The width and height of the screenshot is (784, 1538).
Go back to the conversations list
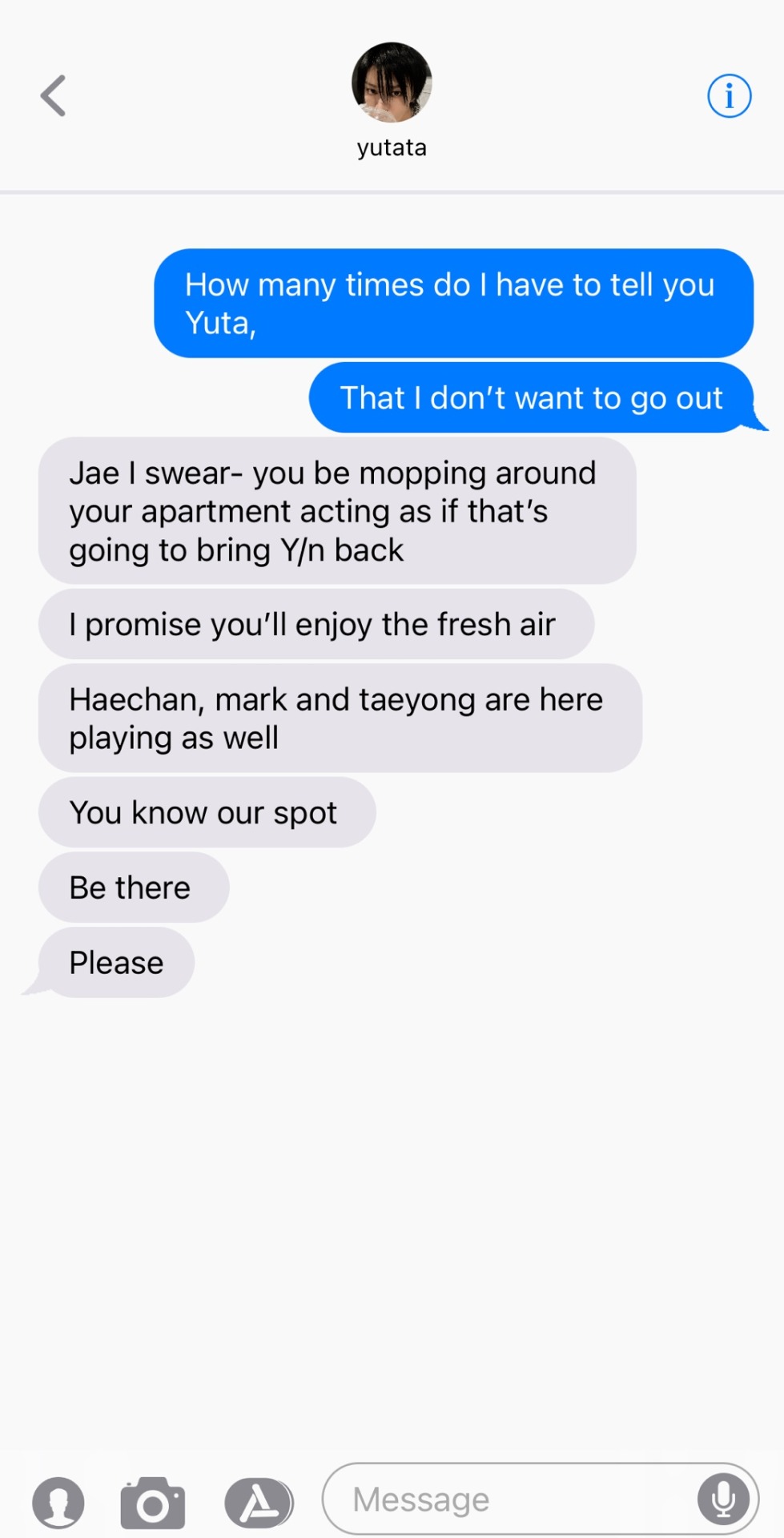tap(53, 96)
